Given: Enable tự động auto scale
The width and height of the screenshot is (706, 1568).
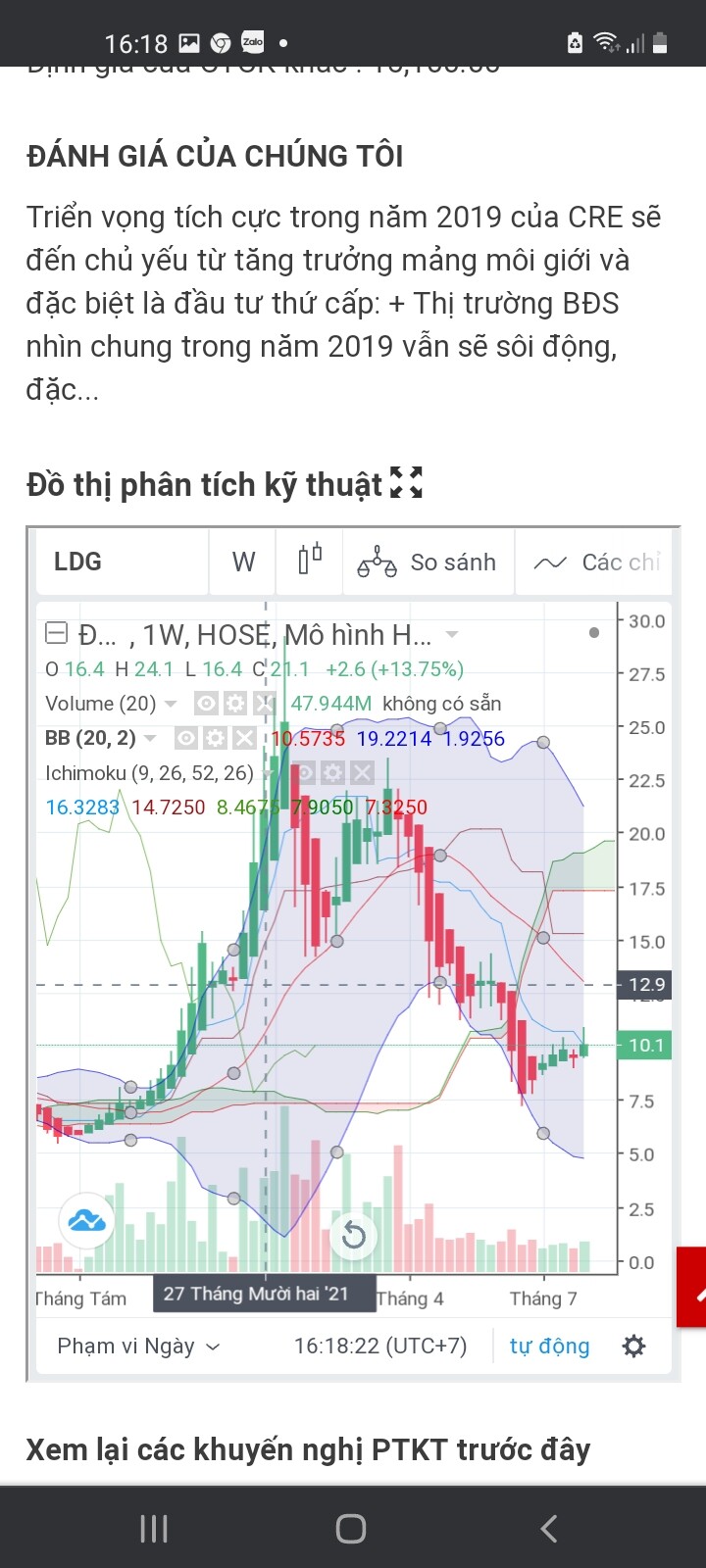Looking at the screenshot, I should 549,1346.
